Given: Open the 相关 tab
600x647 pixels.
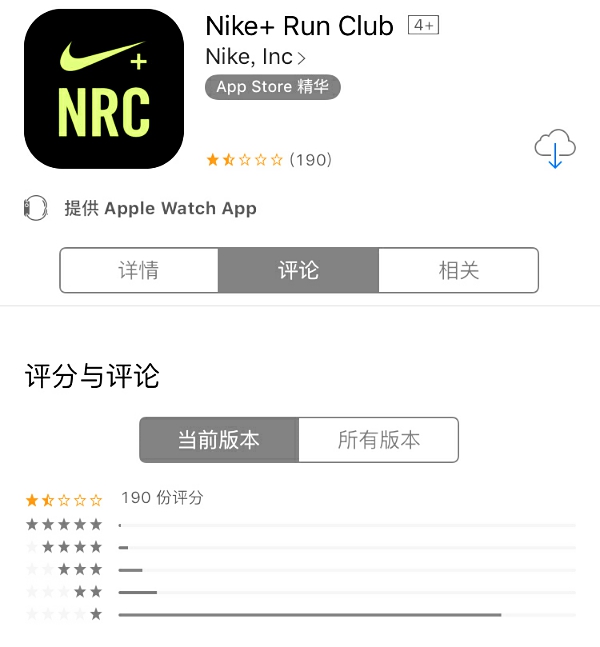Looking at the screenshot, I should click(458, 270).
